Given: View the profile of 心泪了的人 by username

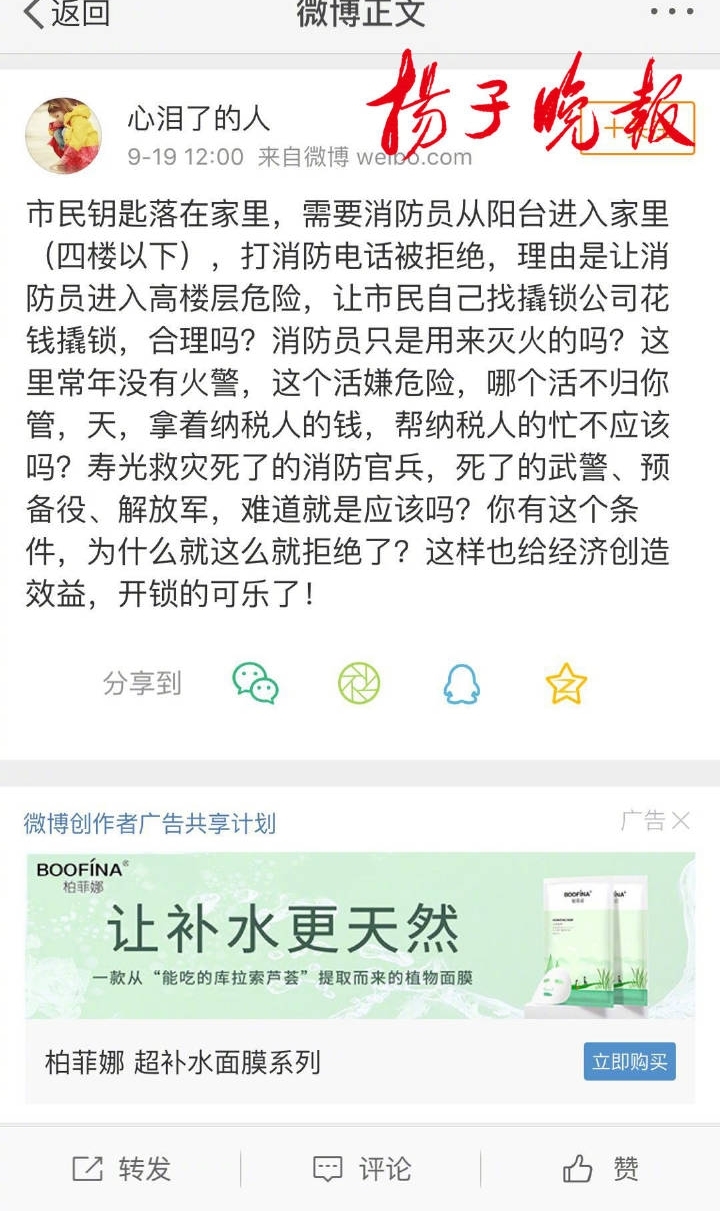Looking at the screenshot, I should (x=198, y=120).
